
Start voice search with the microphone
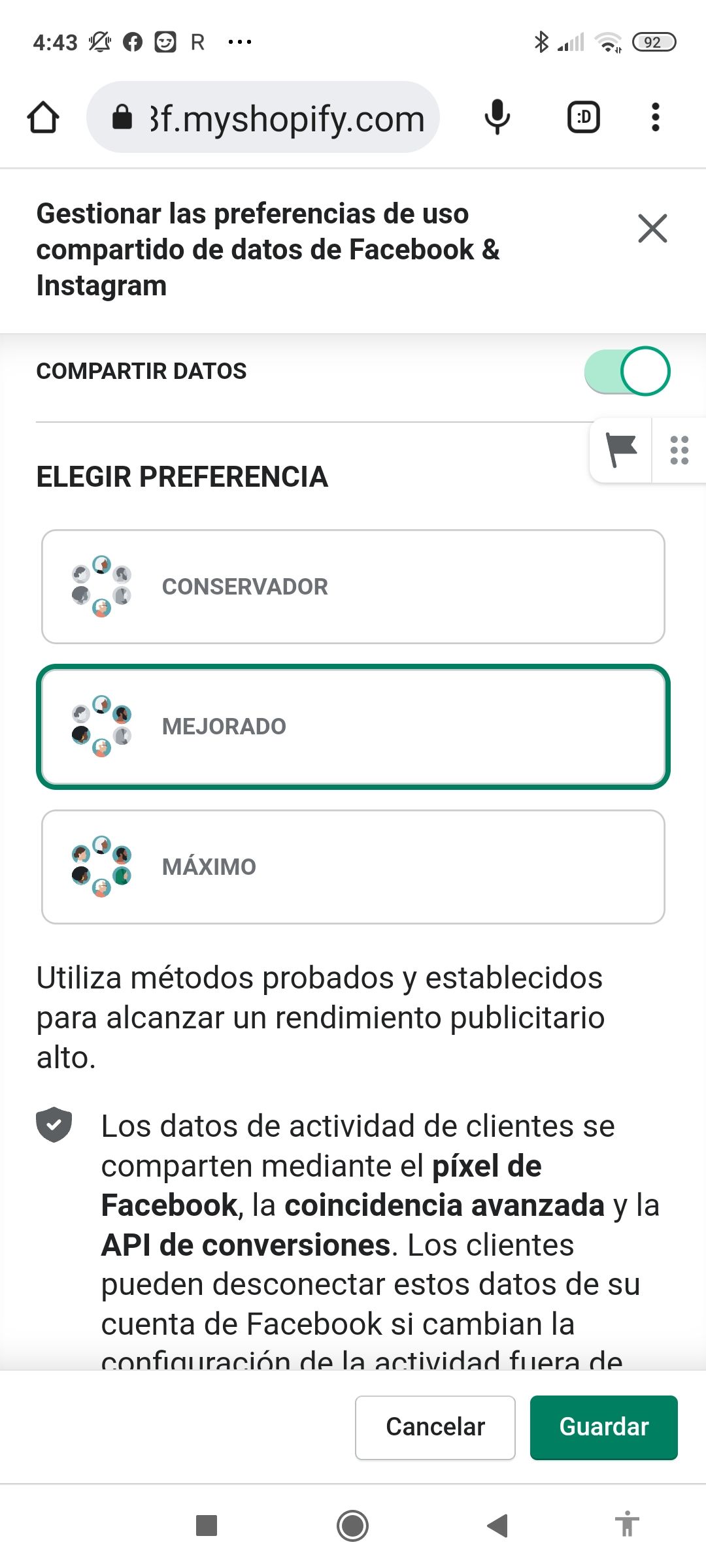[497, 118]
